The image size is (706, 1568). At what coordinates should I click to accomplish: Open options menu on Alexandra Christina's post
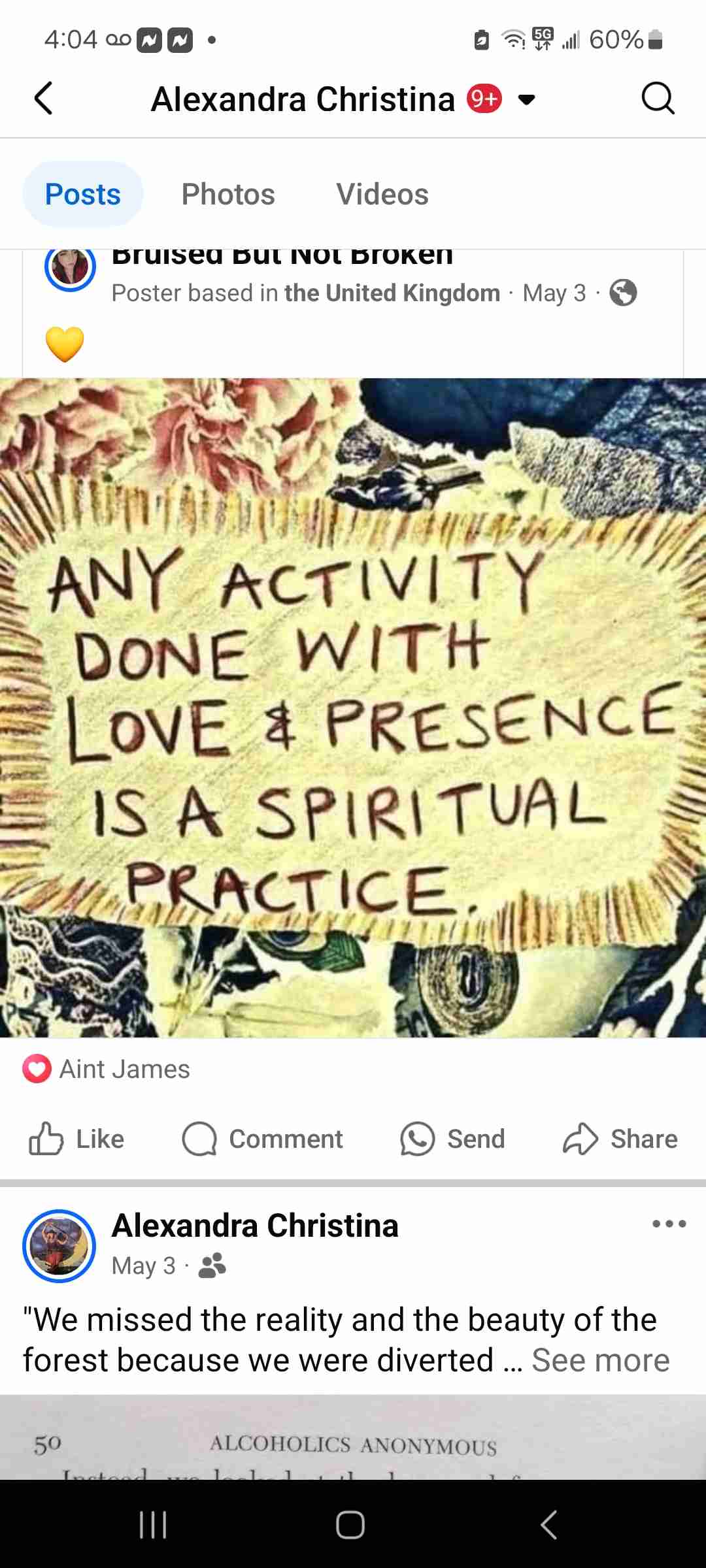[669, 1224]
